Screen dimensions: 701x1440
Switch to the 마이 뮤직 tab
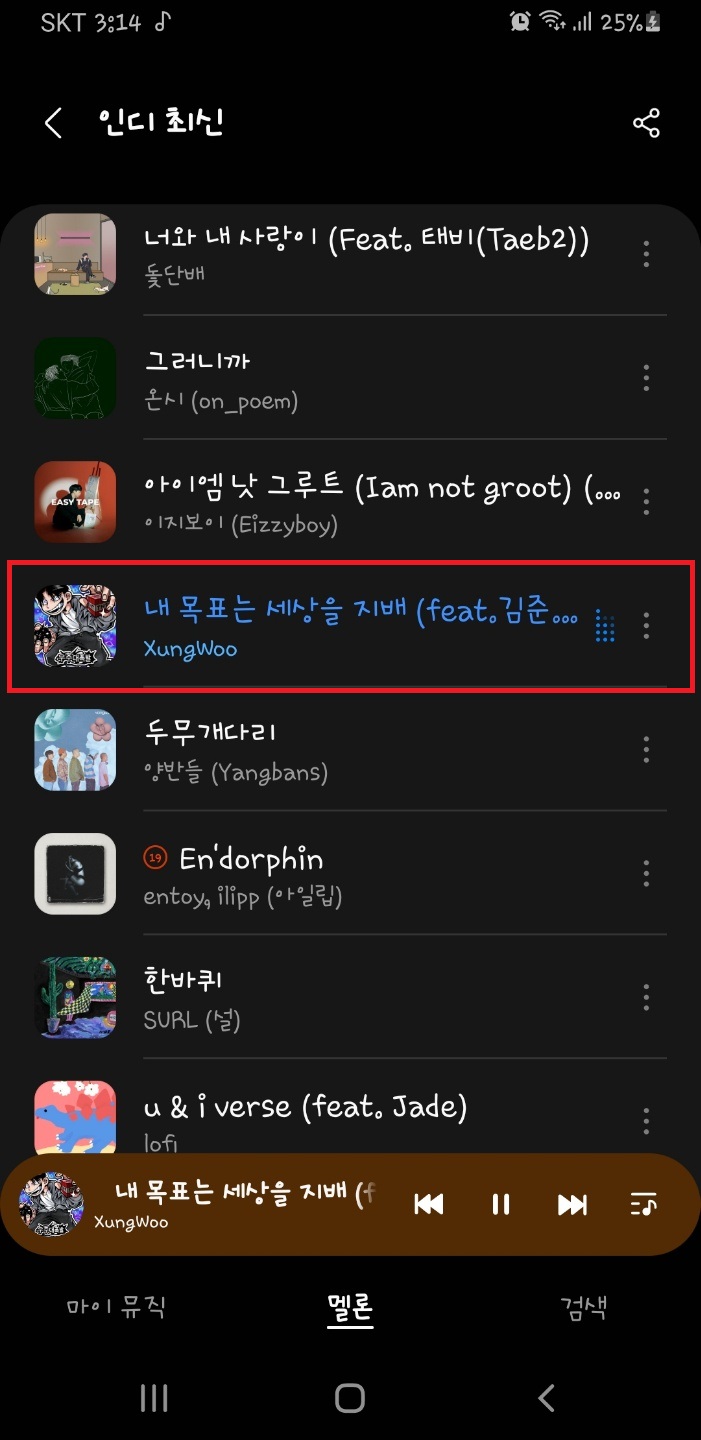(x=116, y=1306)
